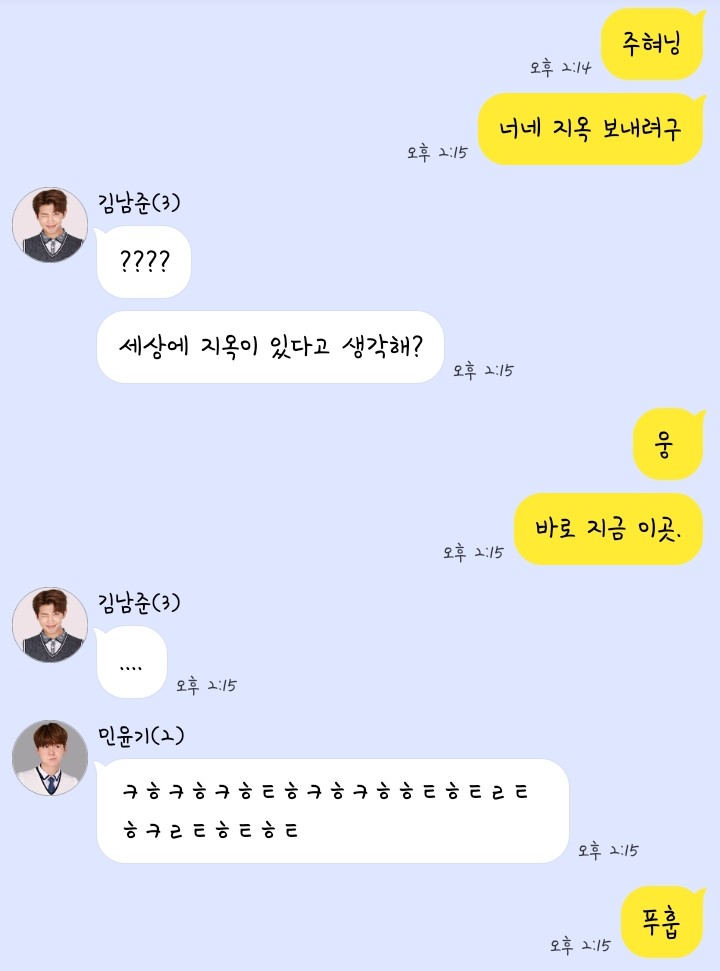Image resolution: width=720 pixels, height=971 pixels.
Task: Open 김남준's profile picture above the ???? message
Action: [x=50, y=225]
